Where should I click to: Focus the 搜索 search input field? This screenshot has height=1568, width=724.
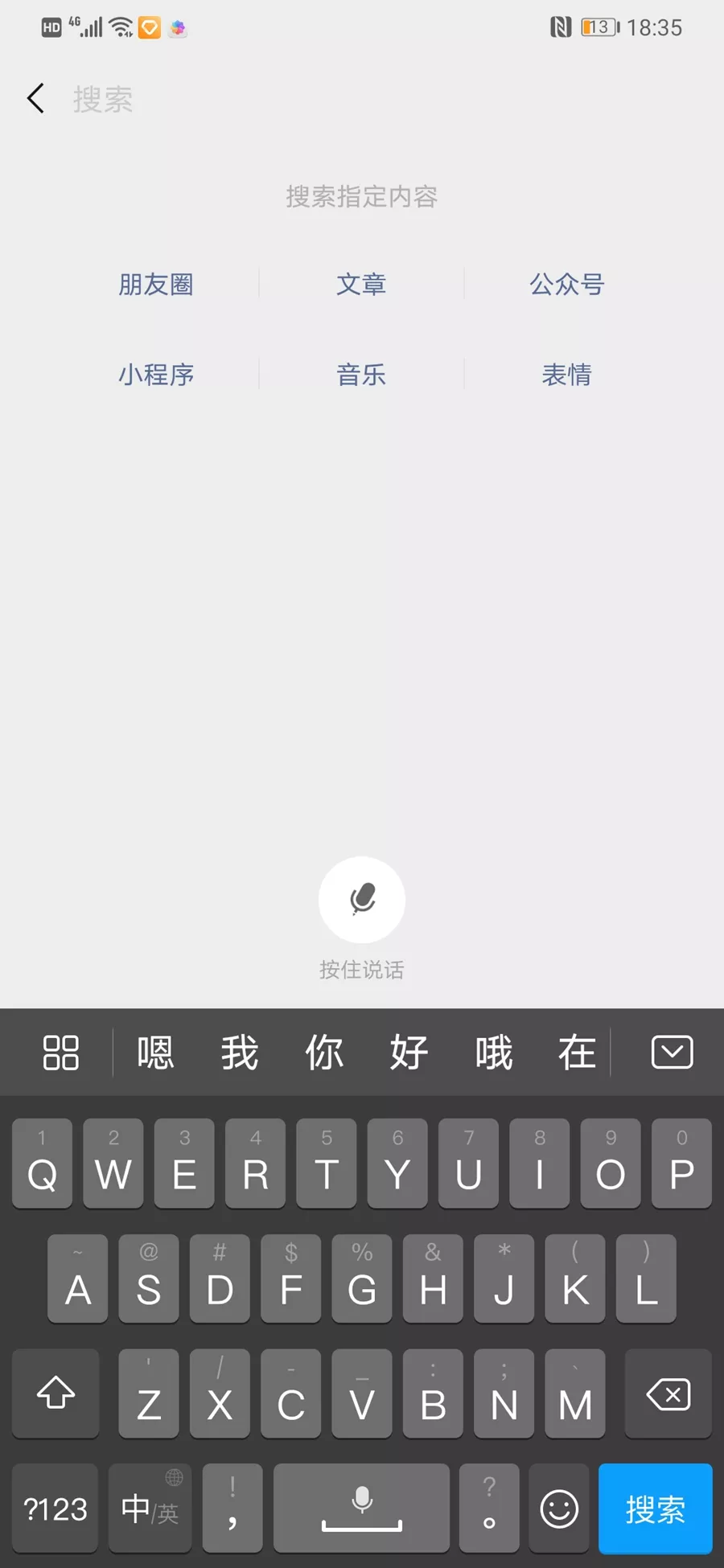(x=322, y=99)
